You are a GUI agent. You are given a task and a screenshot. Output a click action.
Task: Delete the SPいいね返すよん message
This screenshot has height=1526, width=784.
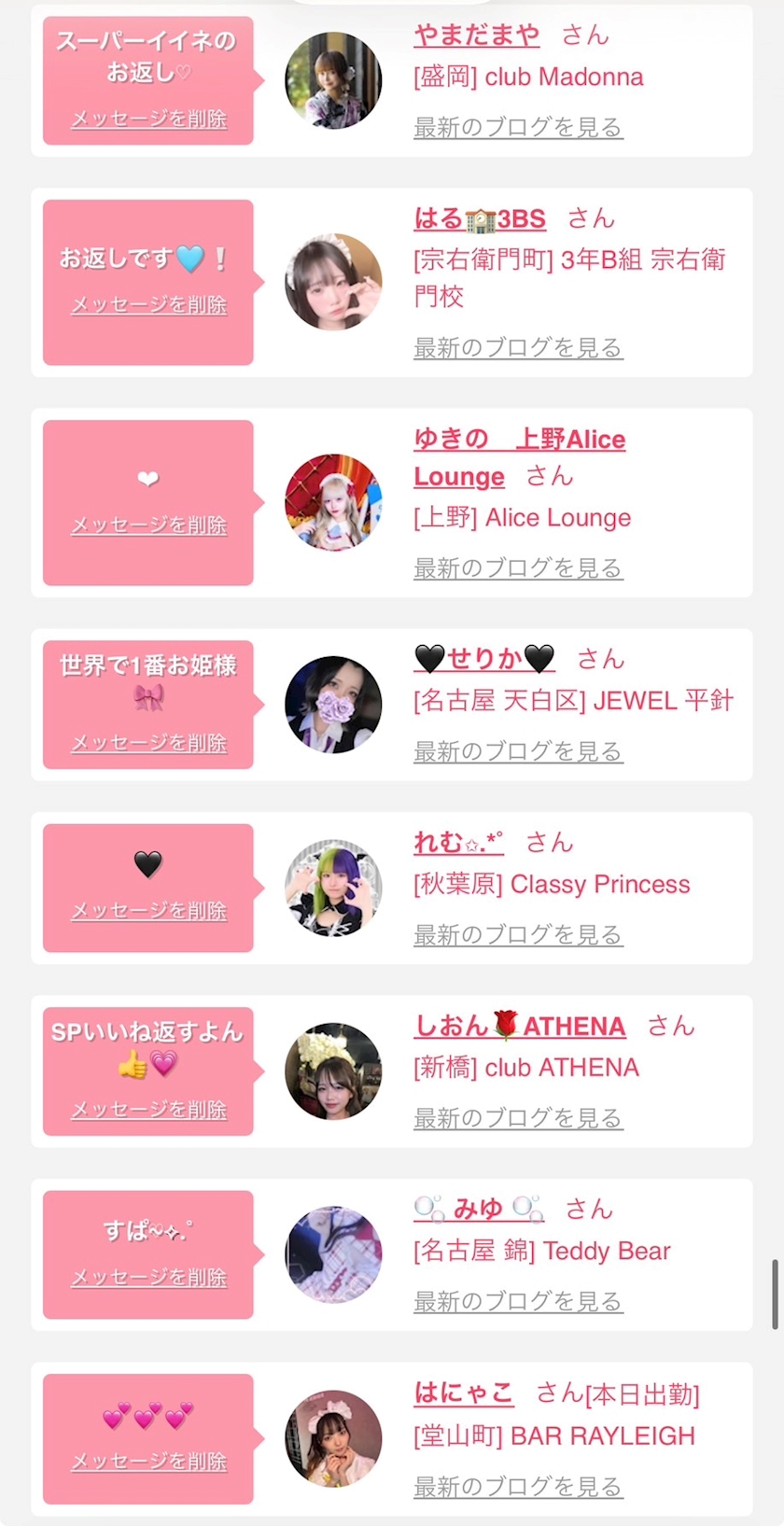149,1110
